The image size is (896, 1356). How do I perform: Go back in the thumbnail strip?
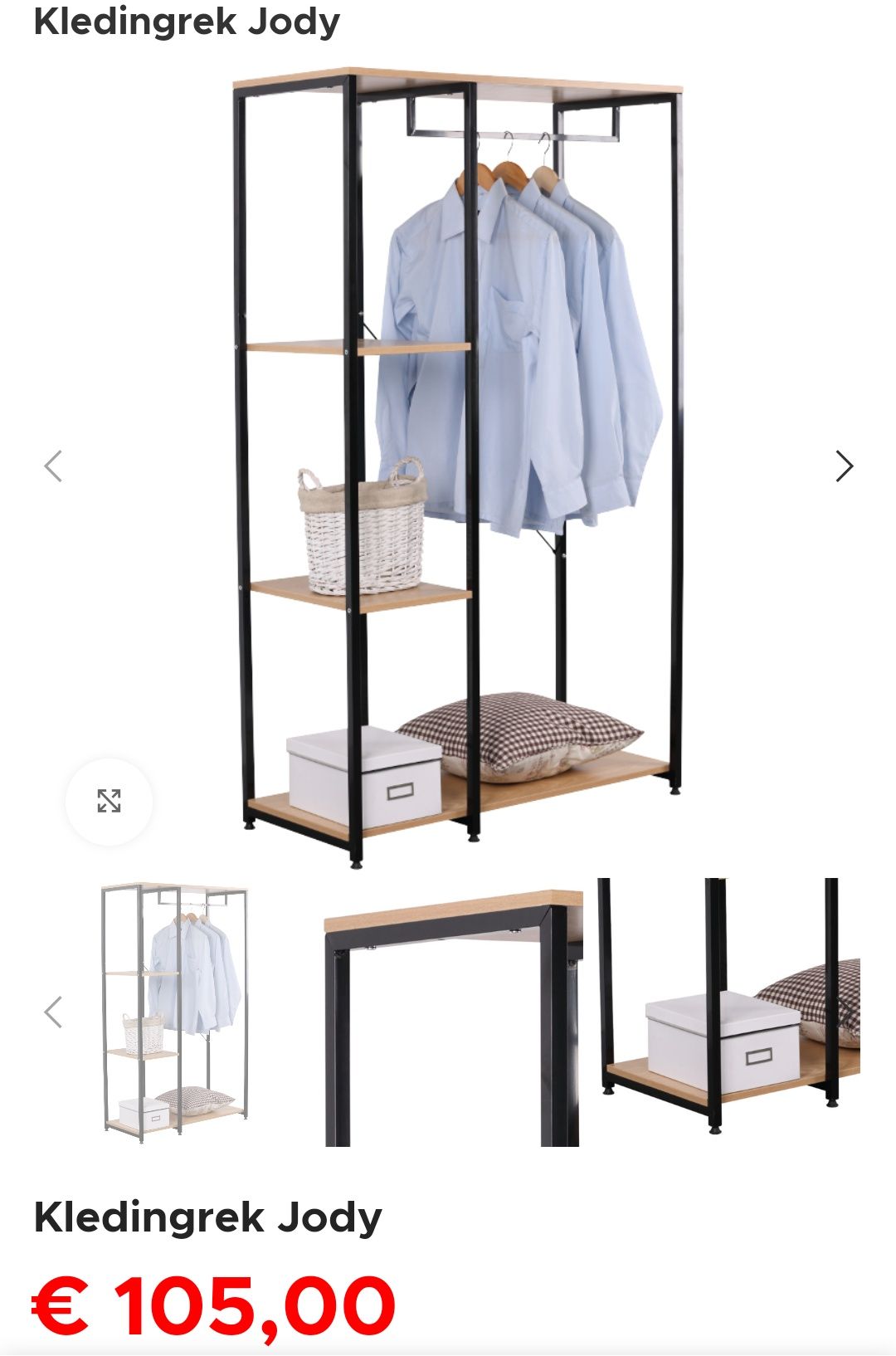(x=53, y=1012)
